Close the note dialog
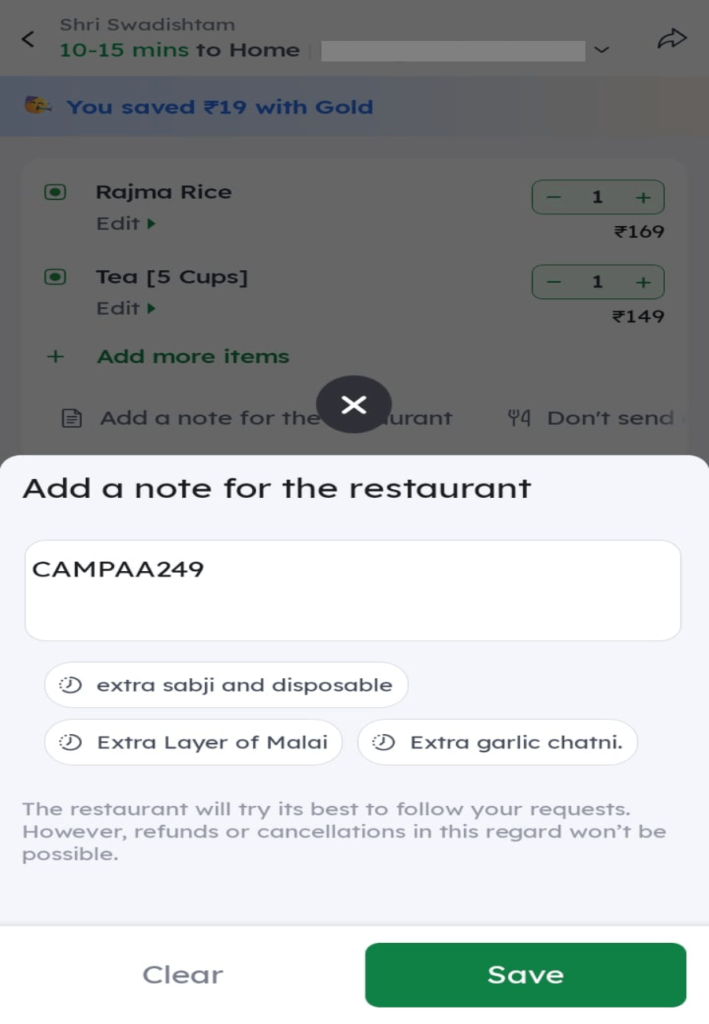Viewport: 709px width, 1024px height. 354,404
